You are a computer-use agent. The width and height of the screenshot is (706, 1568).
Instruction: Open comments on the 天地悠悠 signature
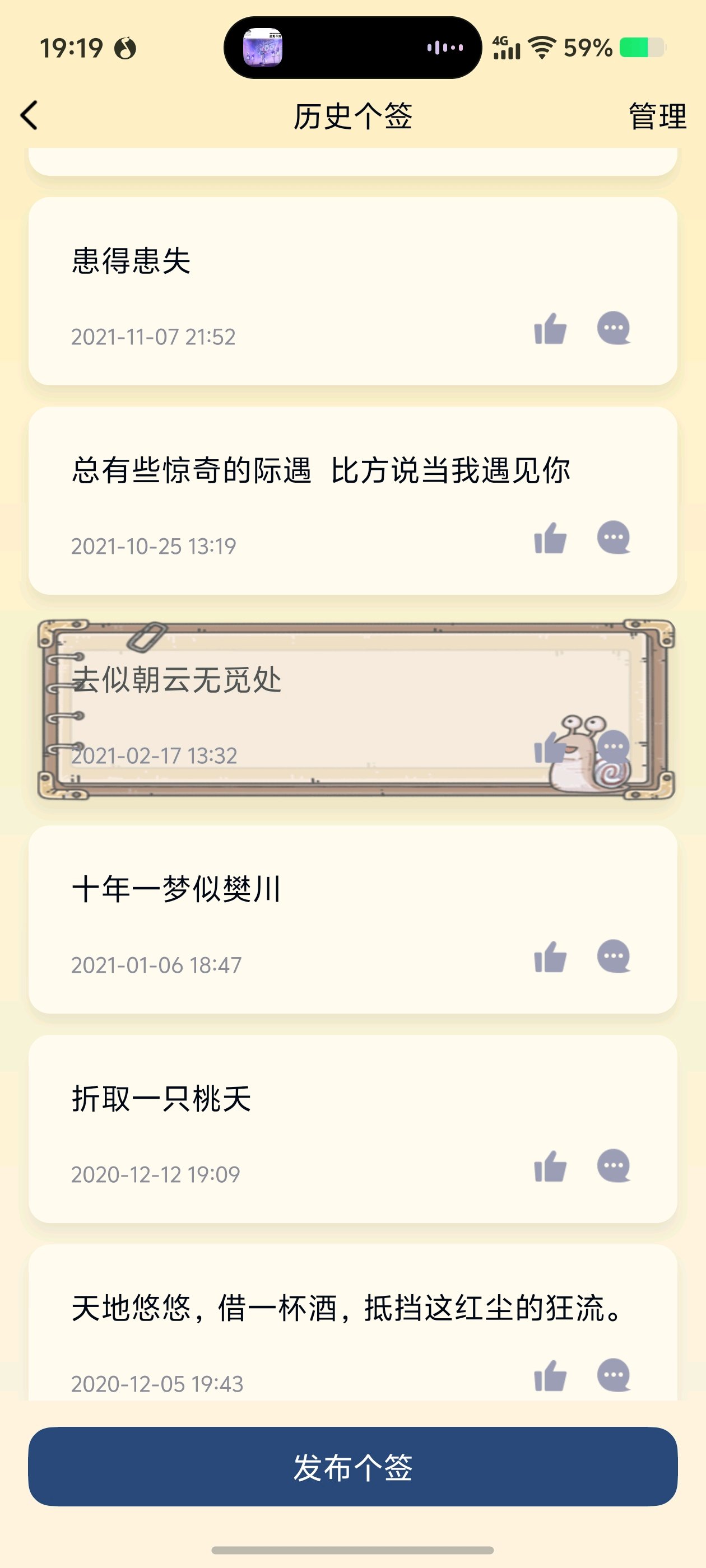point(614,1376)
